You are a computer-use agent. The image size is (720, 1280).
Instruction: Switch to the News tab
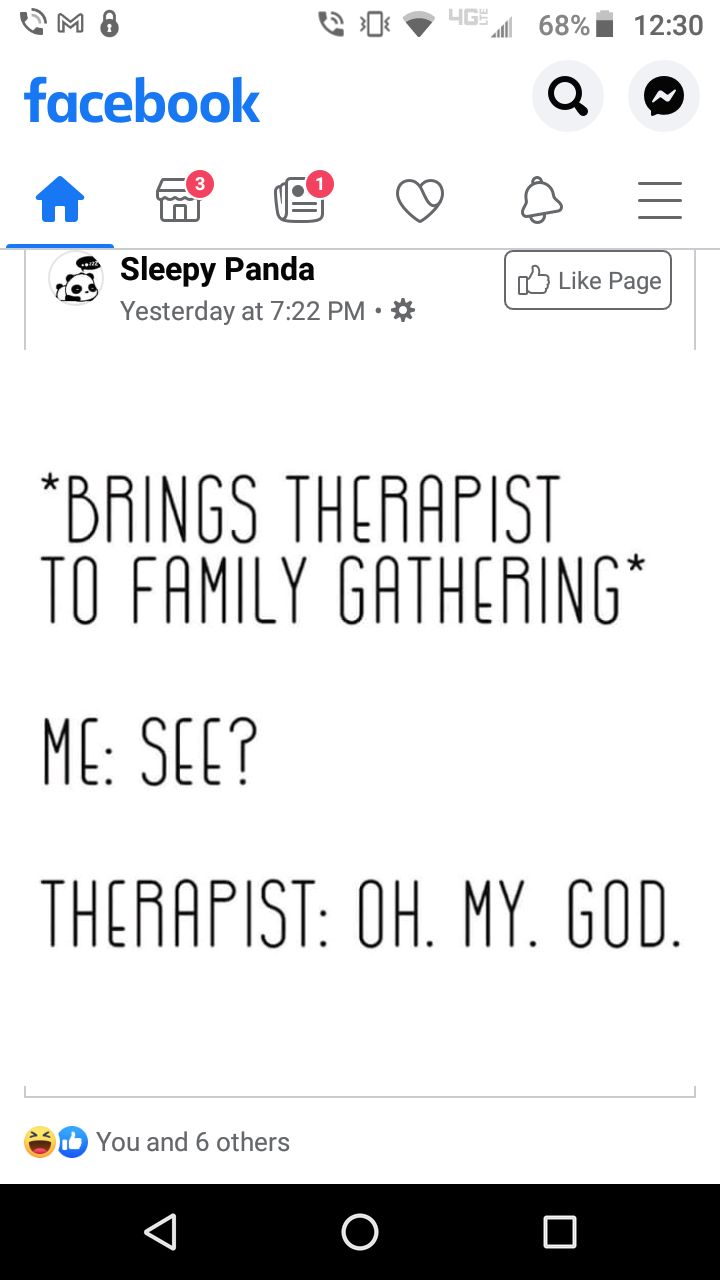(300, 198)
